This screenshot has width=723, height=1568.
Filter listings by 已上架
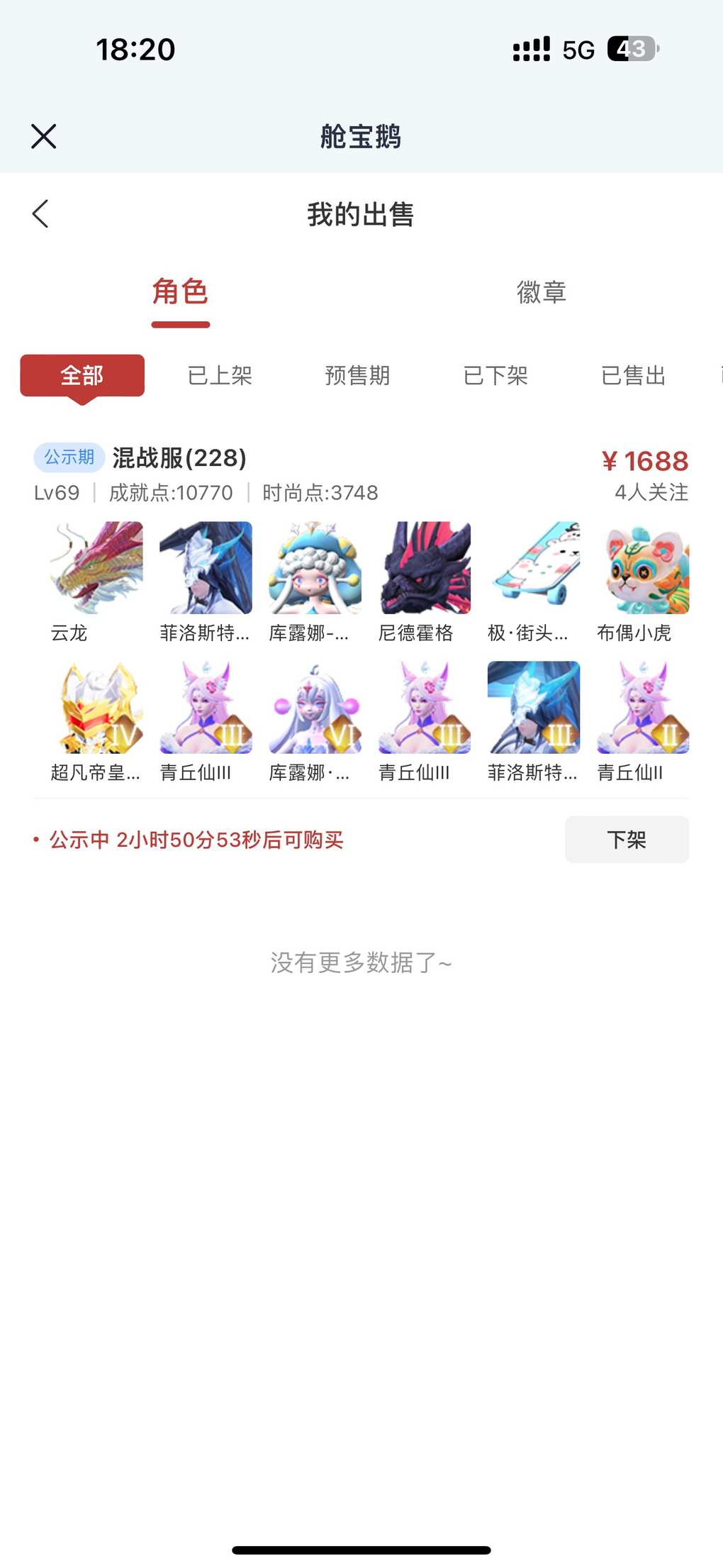pos(220,375)
